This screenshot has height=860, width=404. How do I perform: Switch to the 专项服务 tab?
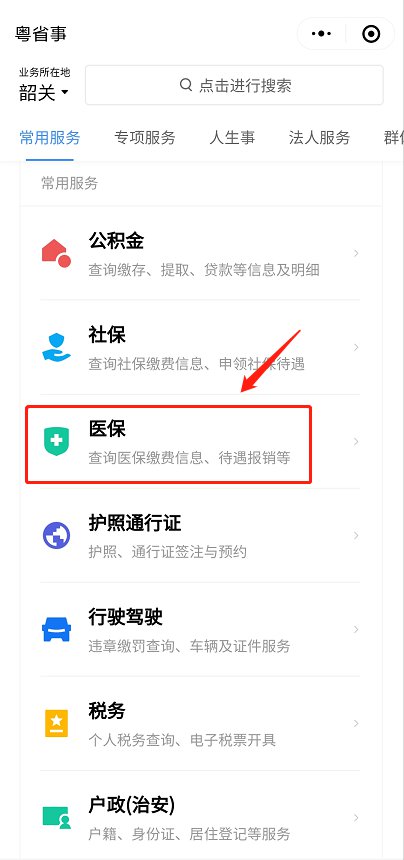click(145, 137)
